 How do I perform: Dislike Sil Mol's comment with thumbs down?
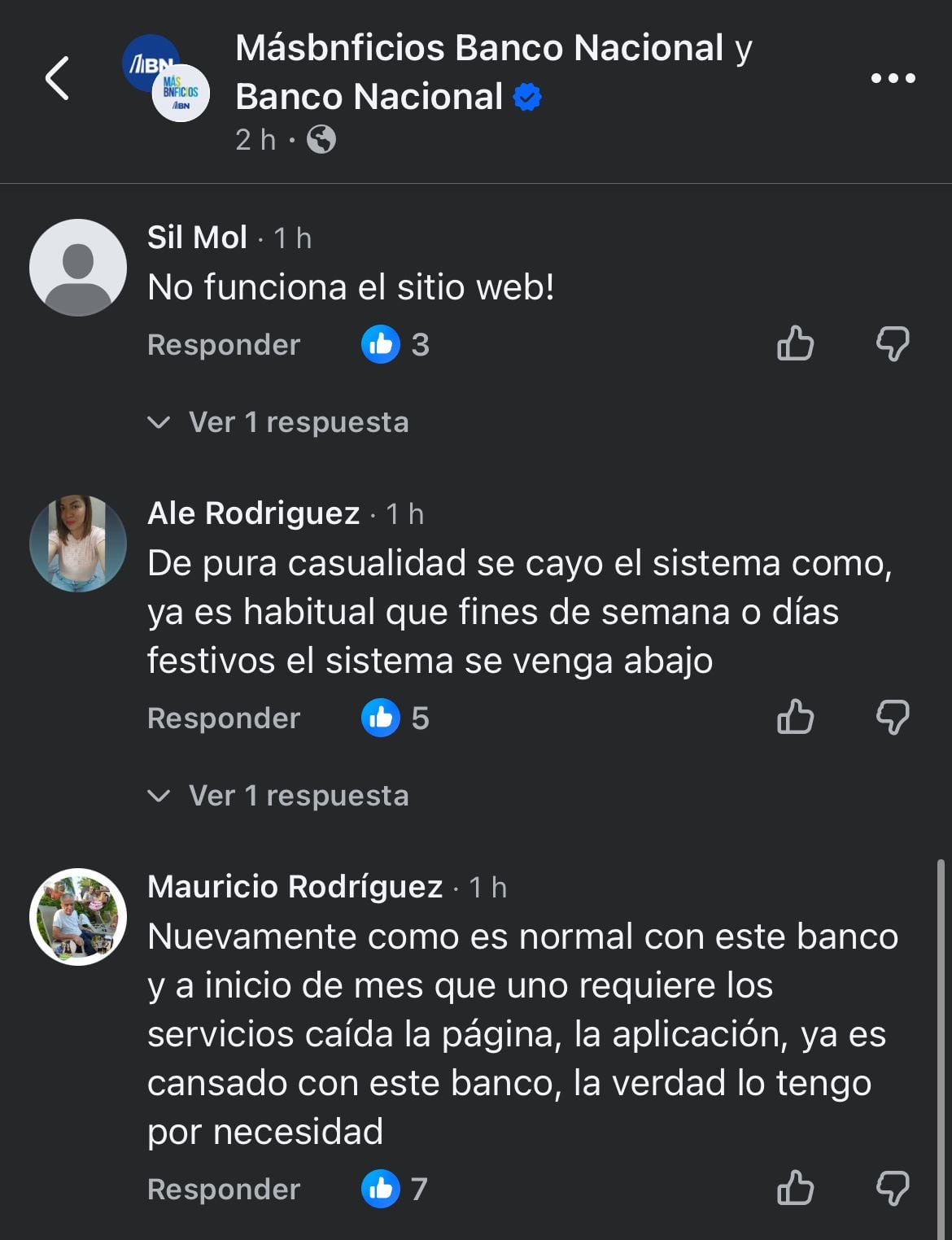pos(895,344)
